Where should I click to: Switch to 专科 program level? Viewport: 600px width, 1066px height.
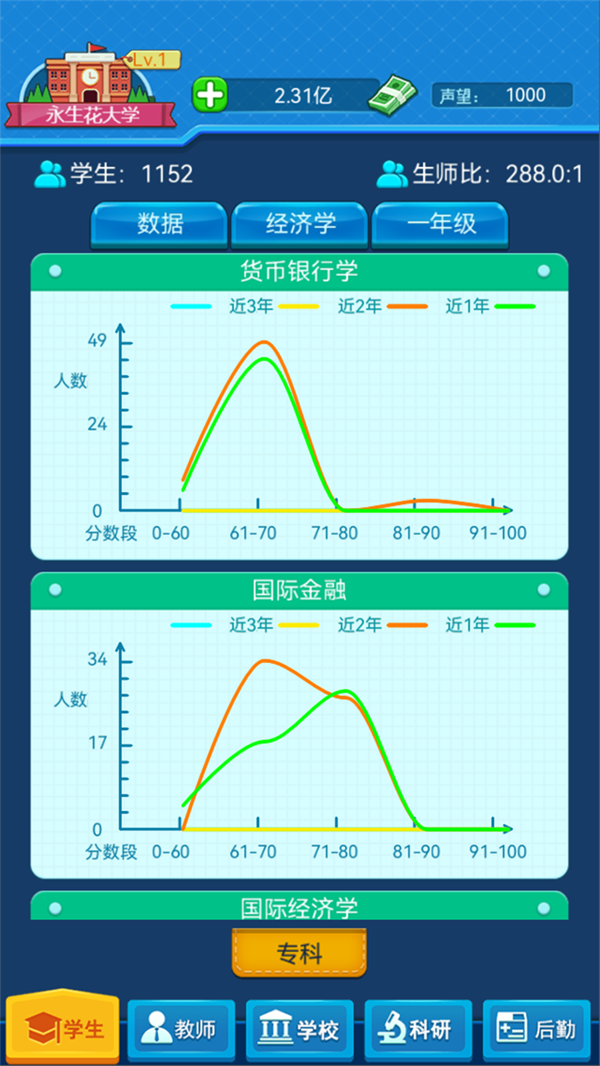299,952
